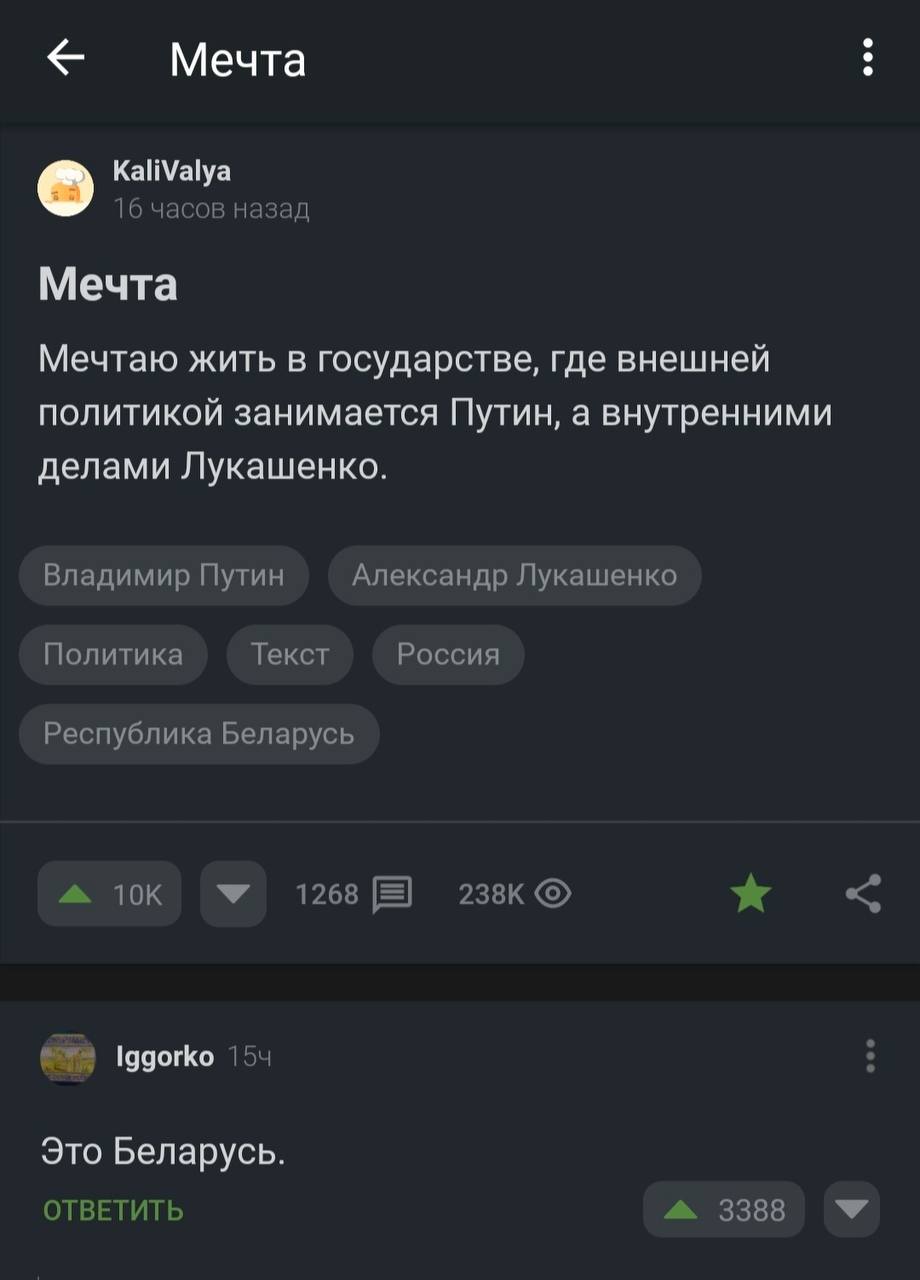This screenshot has width=920, height=1280.
Task: Open Iggorko's profile
Action: pyautogui.click(x=68, y=1057)
